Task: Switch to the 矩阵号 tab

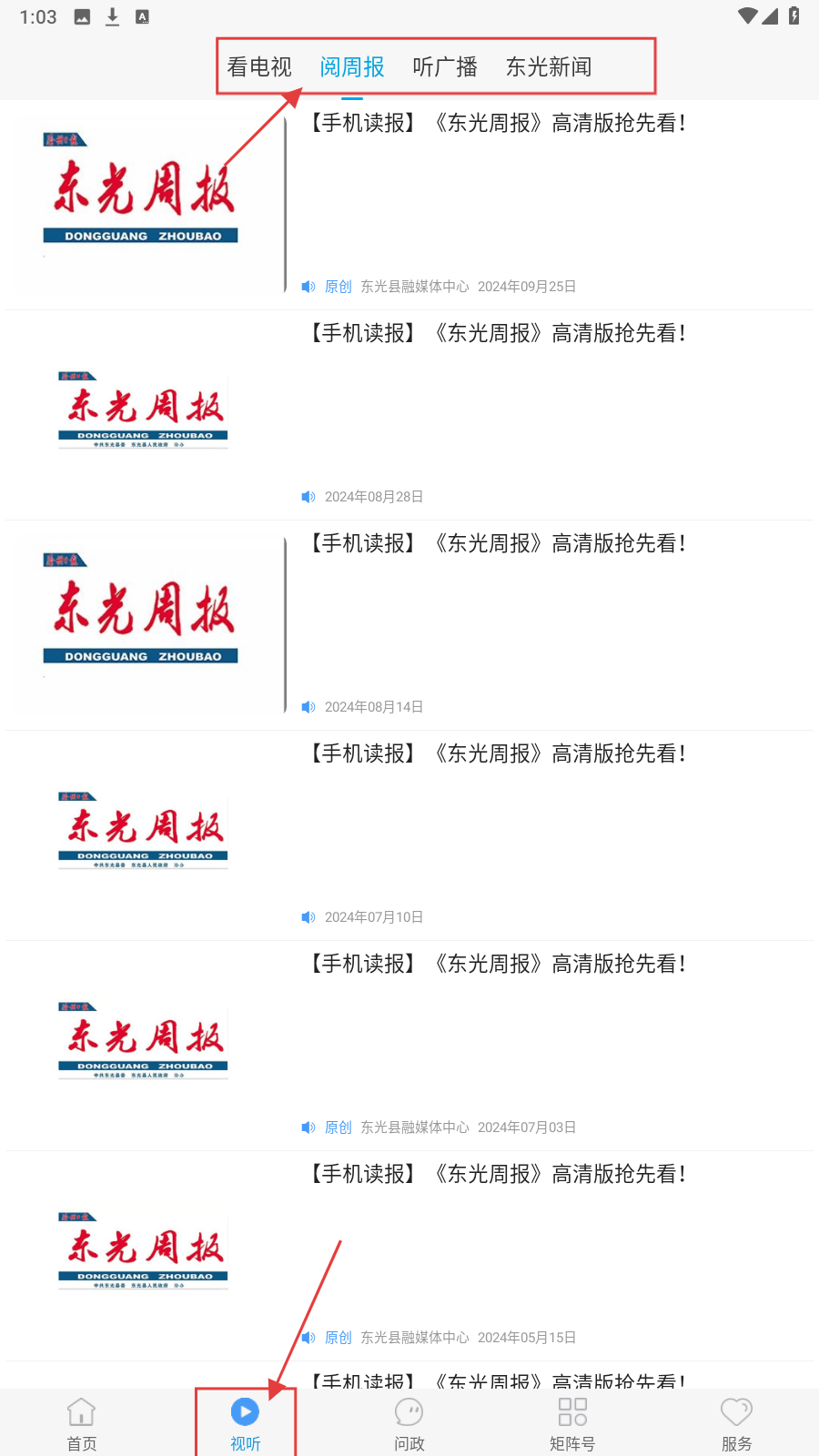Action: pyautogui.click(x=572, y=1423)
